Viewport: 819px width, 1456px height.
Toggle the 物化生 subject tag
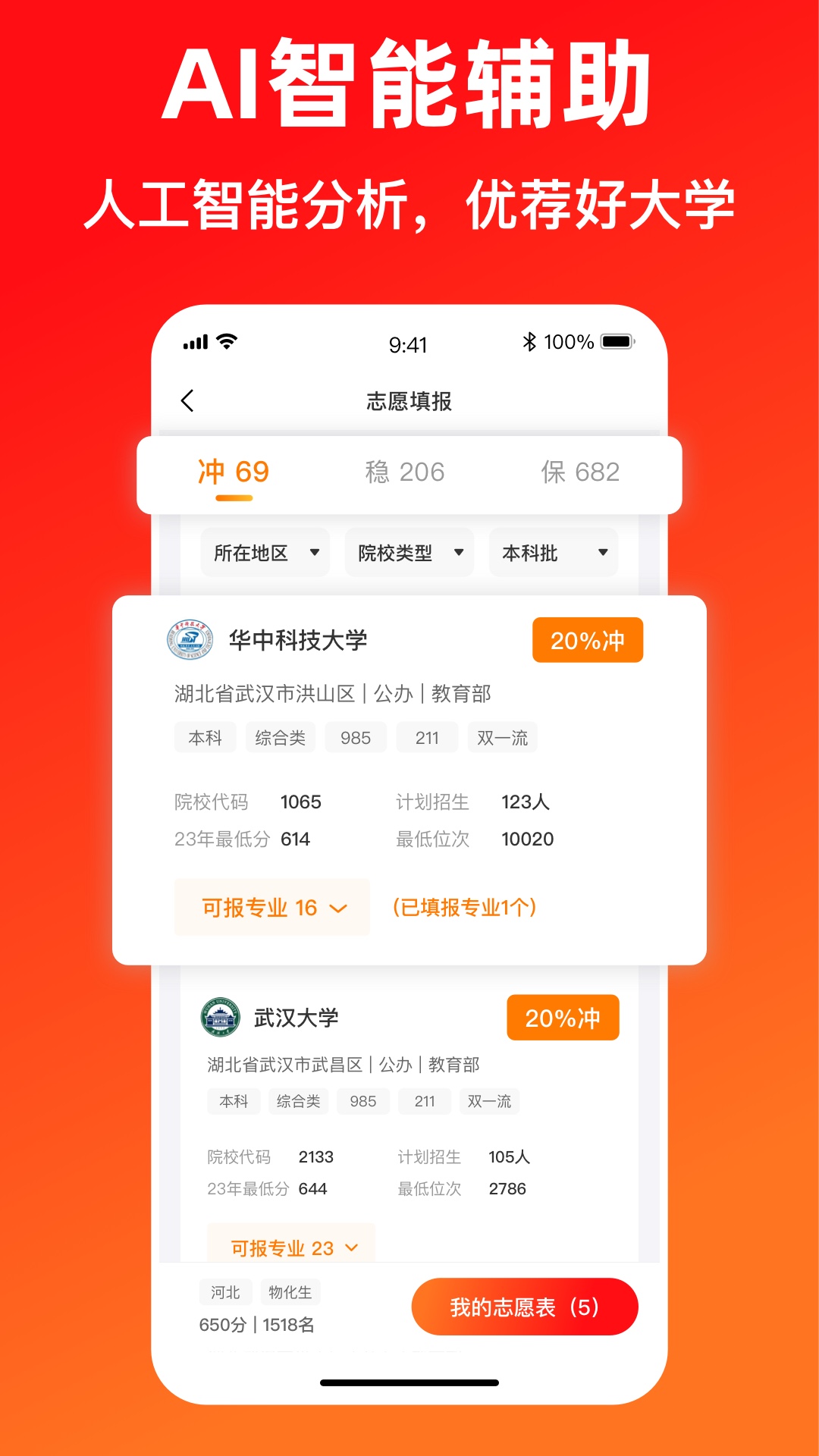[290, 1292]
